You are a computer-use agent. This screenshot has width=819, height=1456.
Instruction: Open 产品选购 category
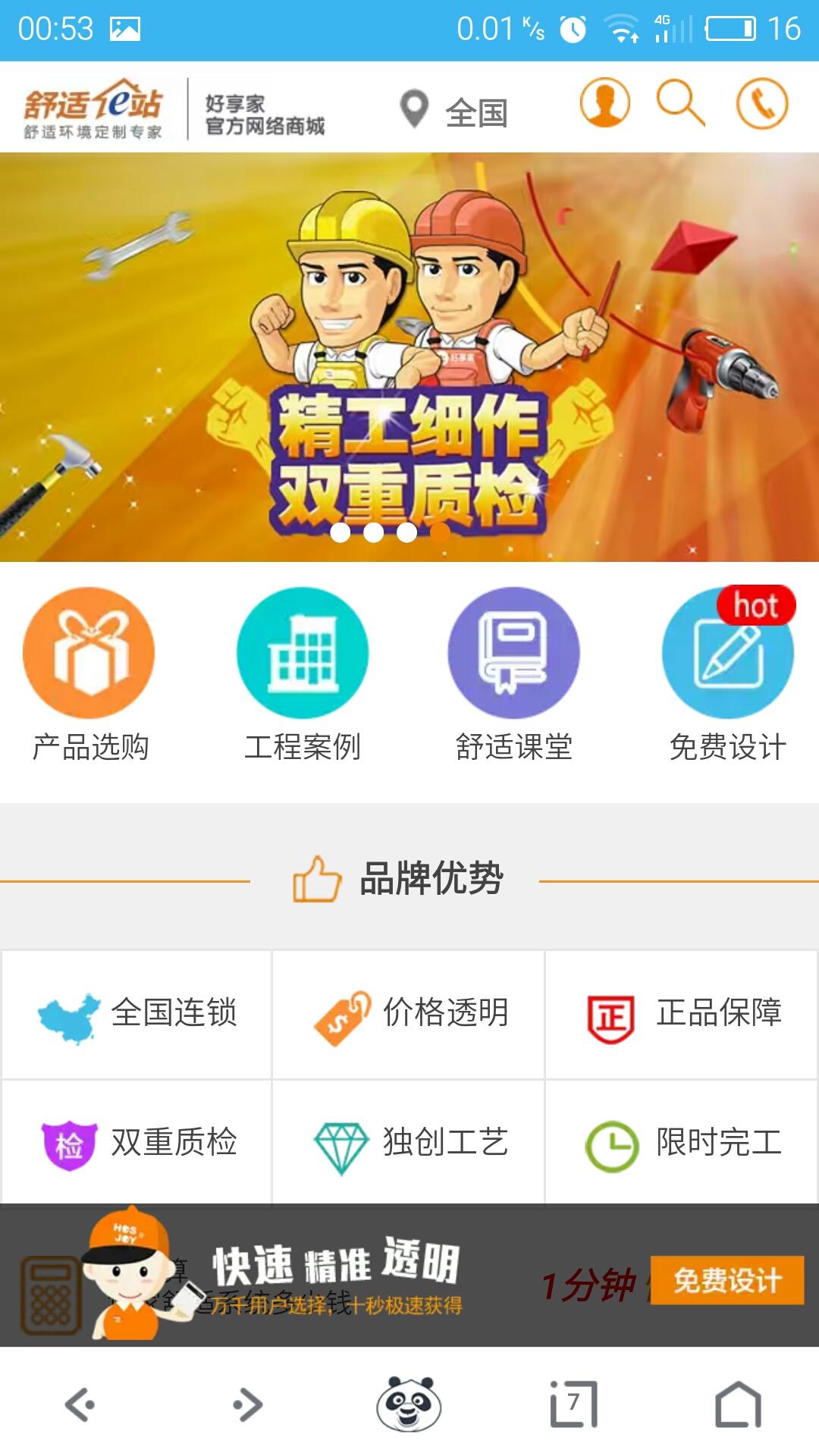(x=89, y=675)
